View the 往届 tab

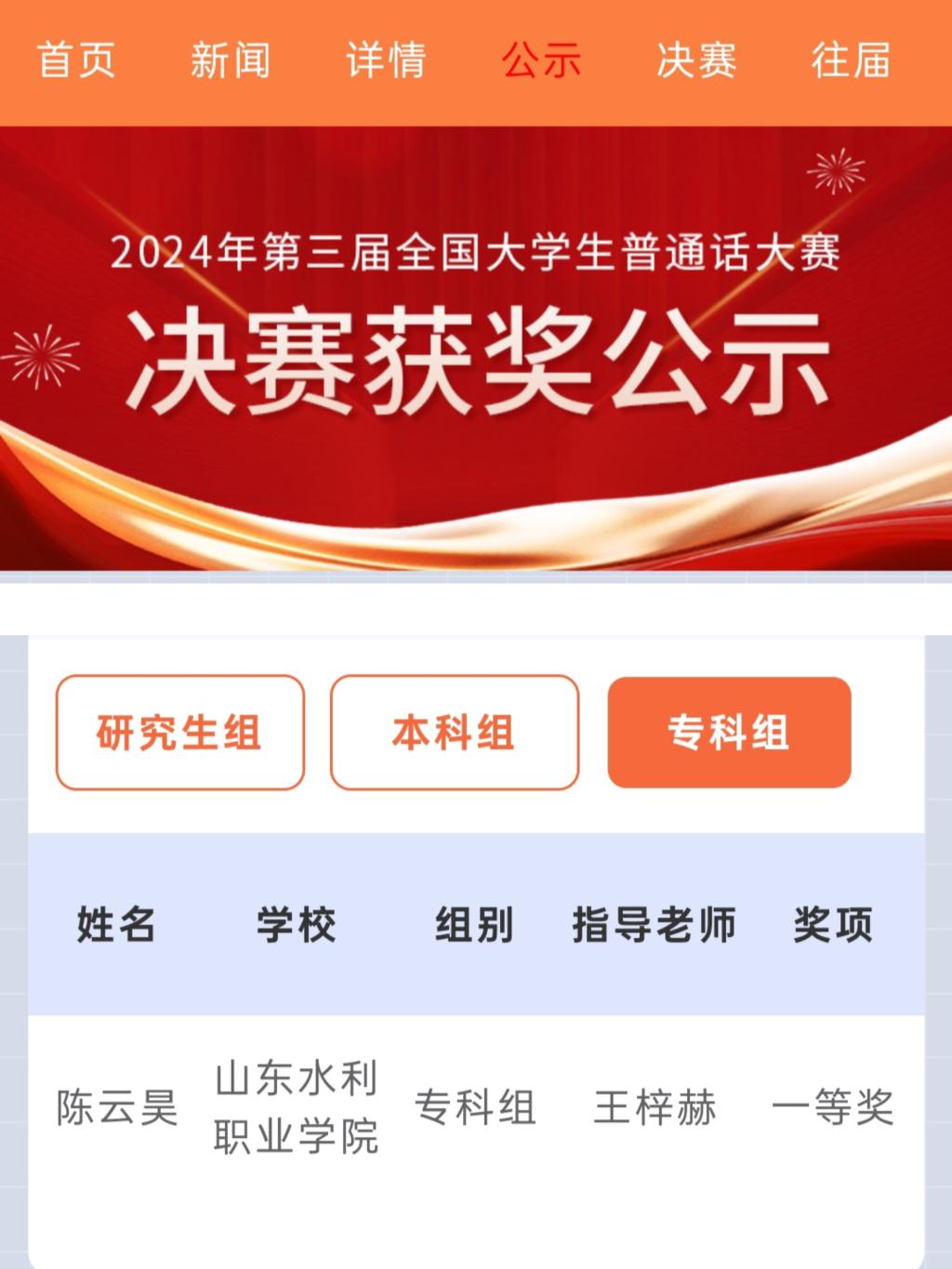(x=851, y=60)
